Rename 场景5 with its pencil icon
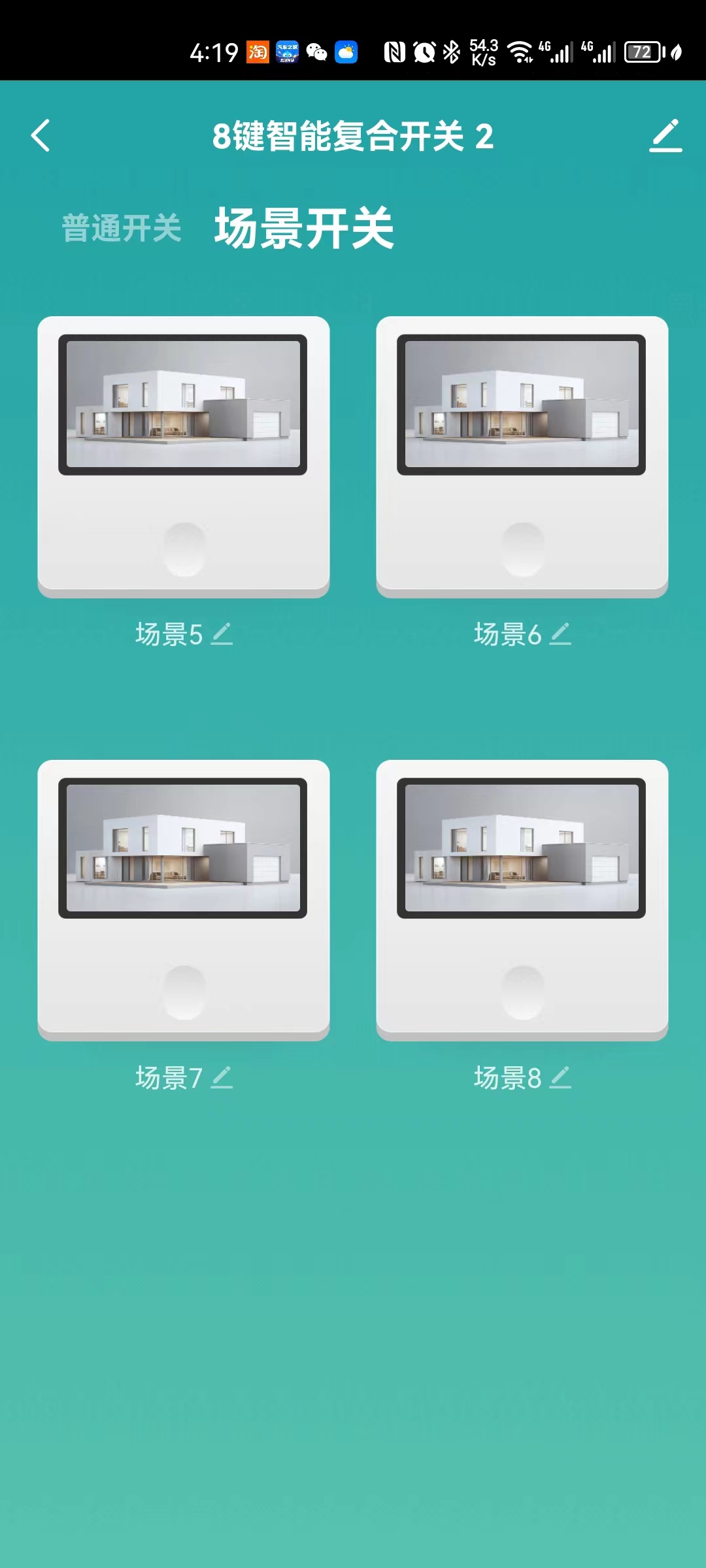This screenshot has width=706, height=1568. tap(222, 634)
